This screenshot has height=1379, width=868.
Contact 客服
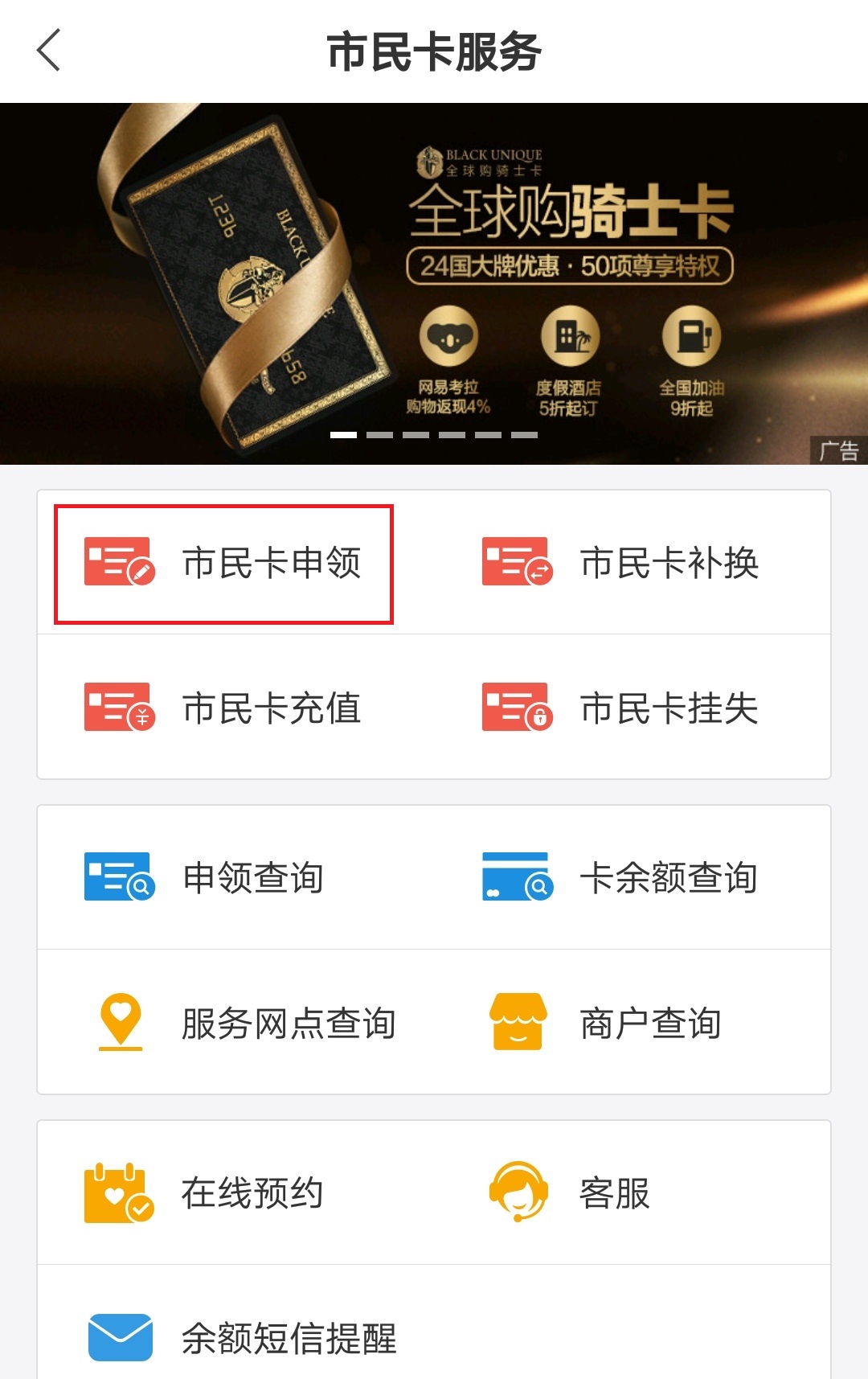572,1192
